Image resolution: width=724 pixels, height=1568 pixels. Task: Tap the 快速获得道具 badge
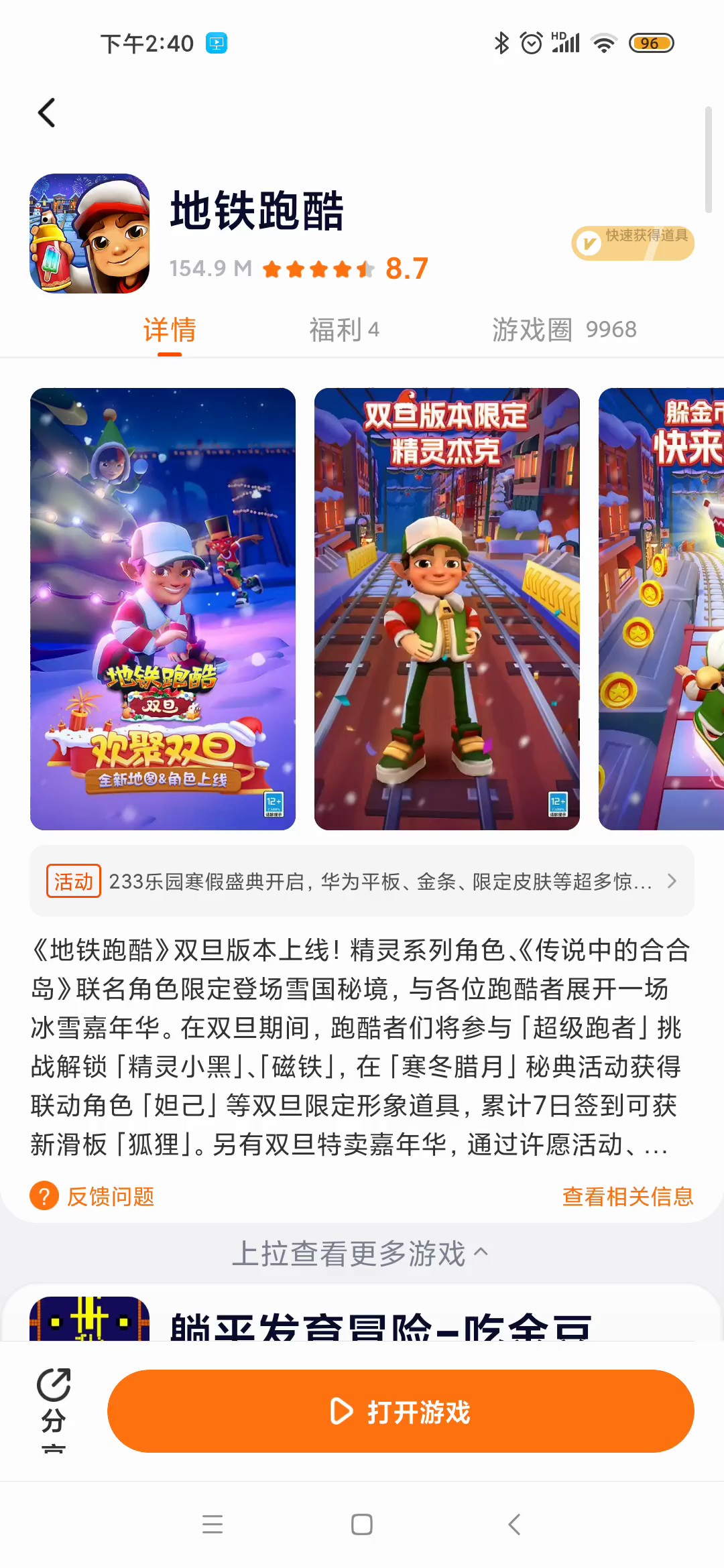pos(632,243)
